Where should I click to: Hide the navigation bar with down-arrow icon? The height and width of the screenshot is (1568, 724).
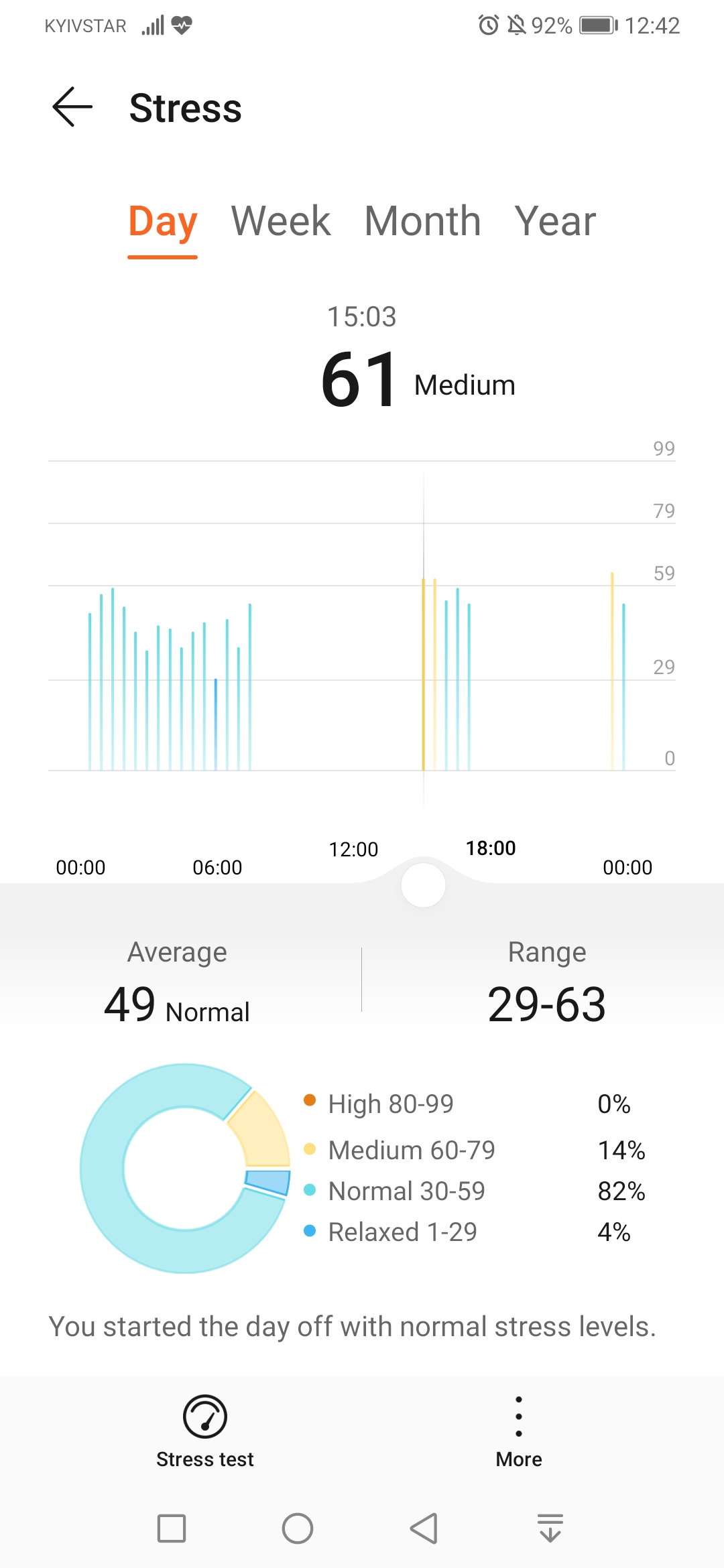tap(550, 1528)
